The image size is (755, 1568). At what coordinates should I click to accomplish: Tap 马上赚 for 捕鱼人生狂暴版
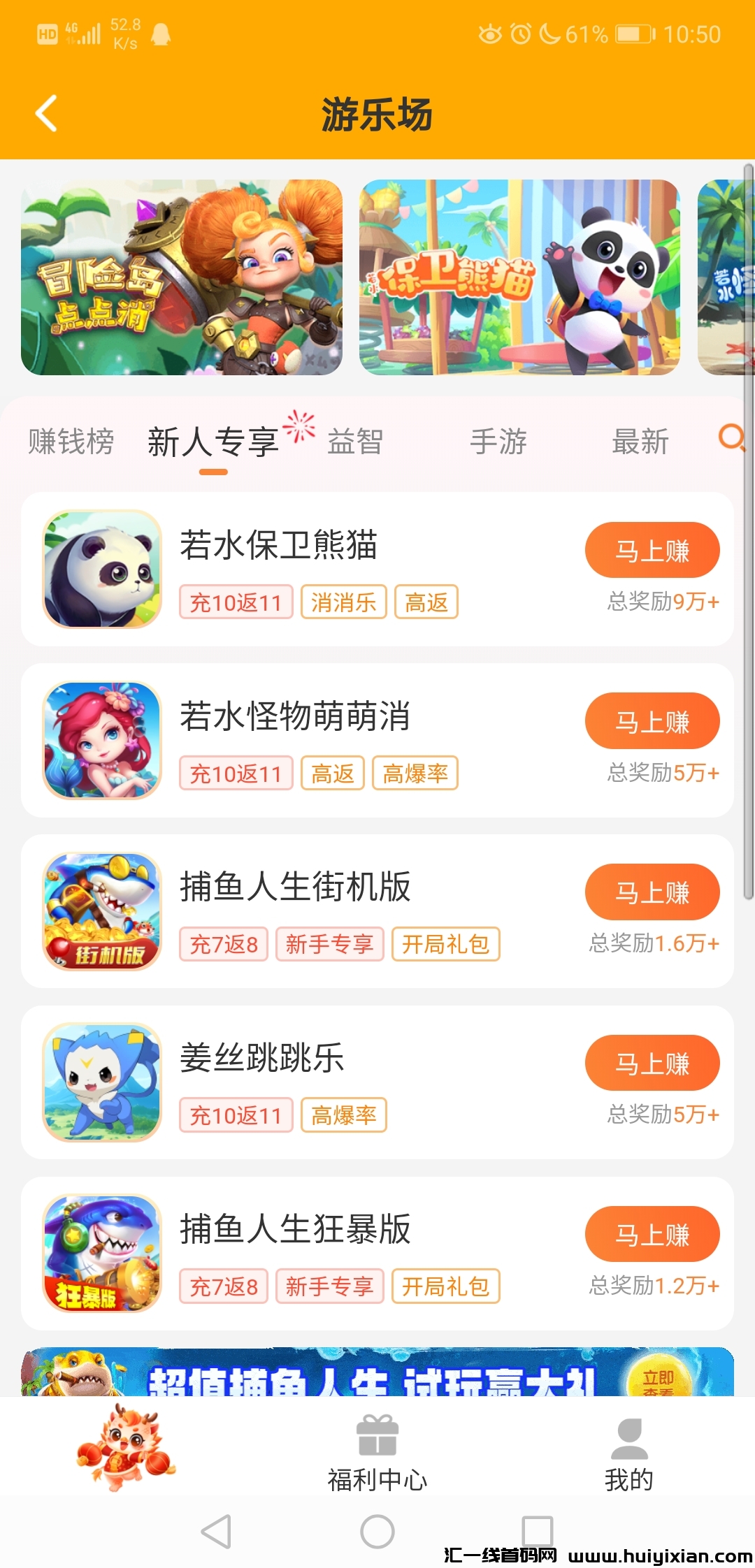(652, 1234)
